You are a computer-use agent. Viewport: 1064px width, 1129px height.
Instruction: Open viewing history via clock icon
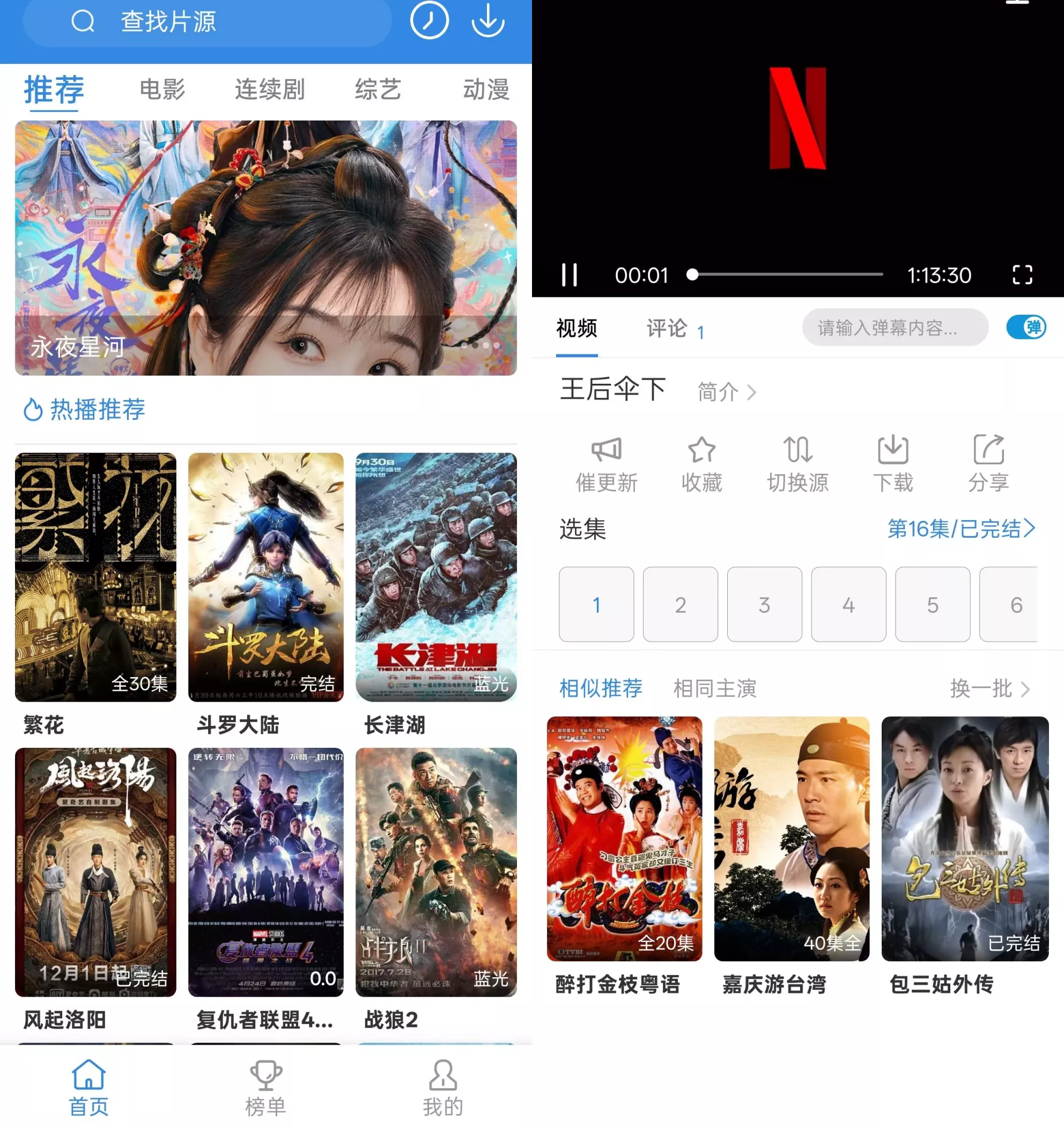[x=430, y=23]
